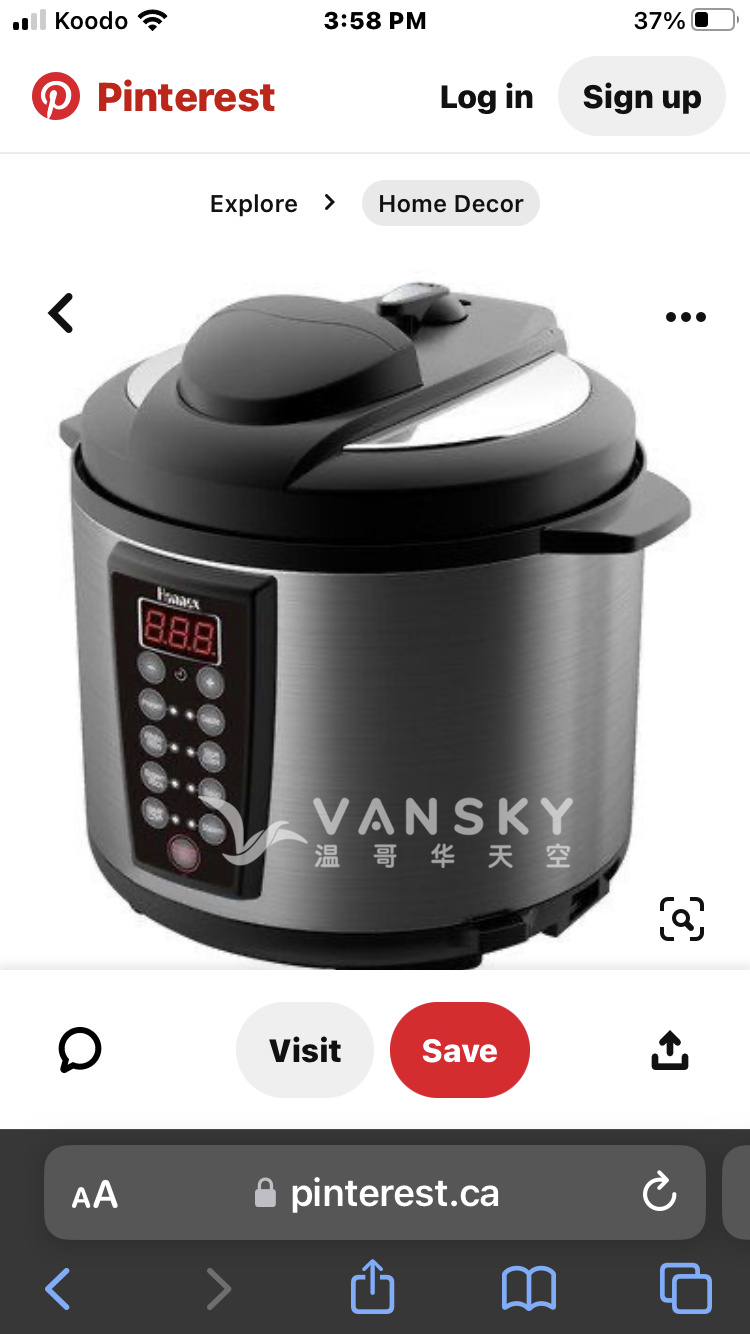
Task: Tap the padlock to view site security
Action: coord(262,1192)
